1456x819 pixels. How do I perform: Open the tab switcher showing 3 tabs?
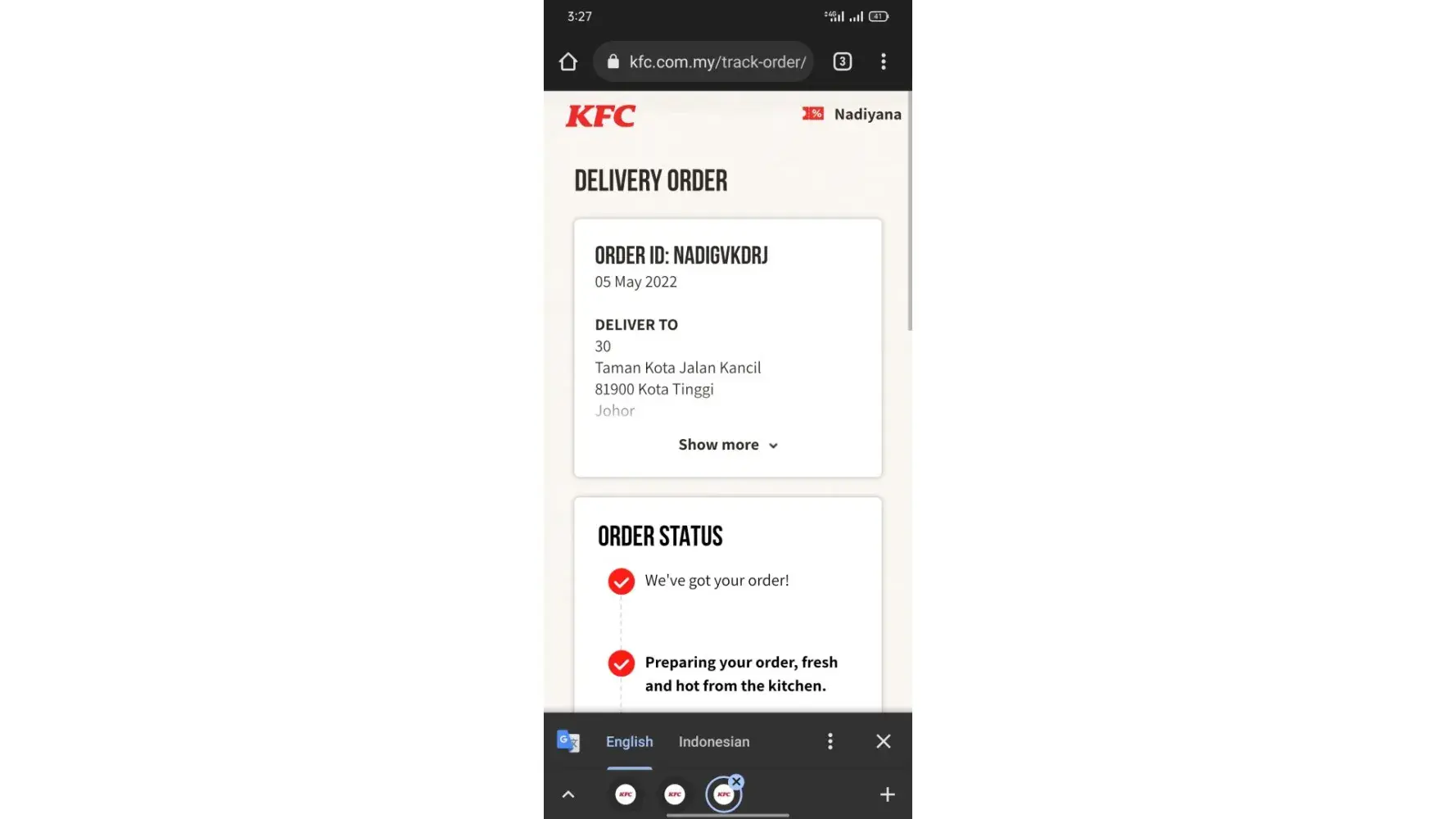pyautogui.click(x=842, y=62)
